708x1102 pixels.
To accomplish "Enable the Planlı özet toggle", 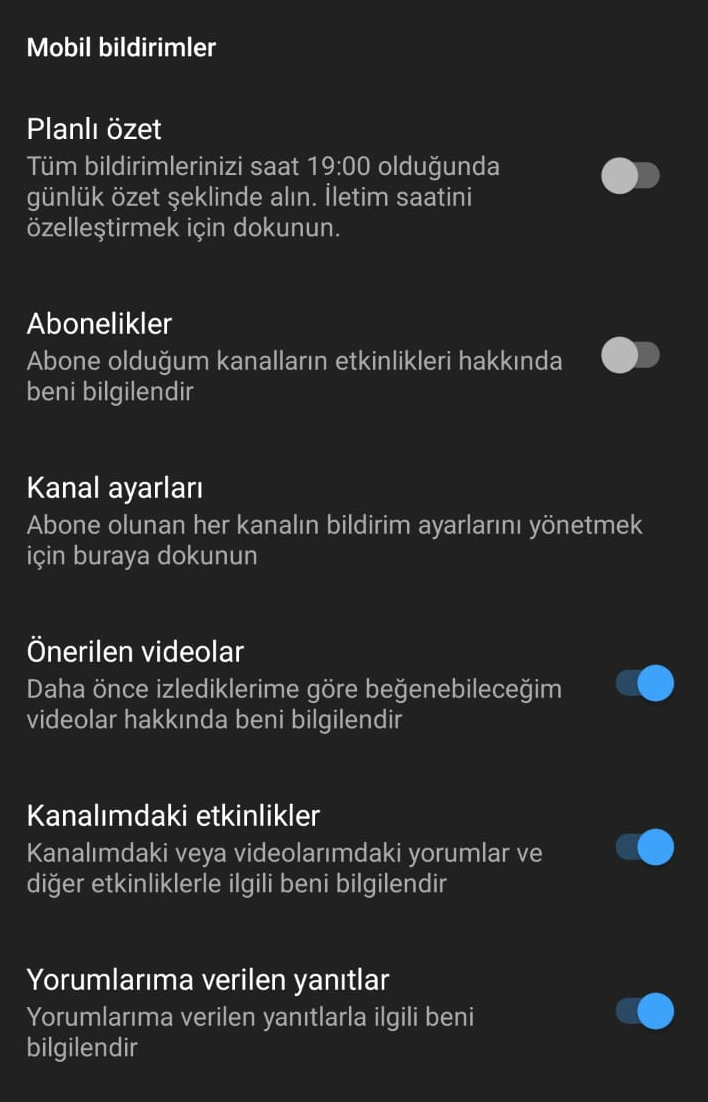I will pos(630,177).
